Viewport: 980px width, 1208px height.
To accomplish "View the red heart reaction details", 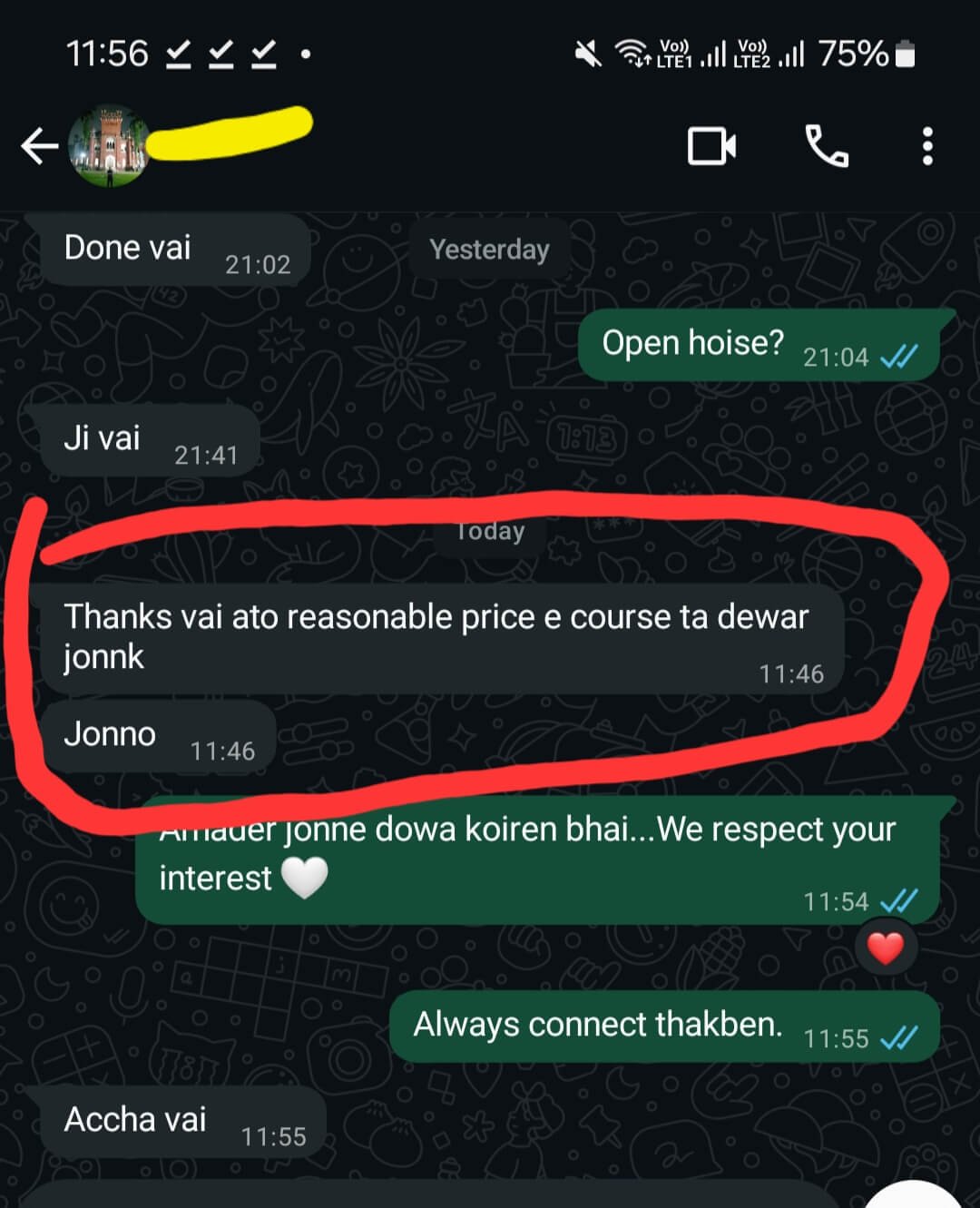I will pos(885,949).
